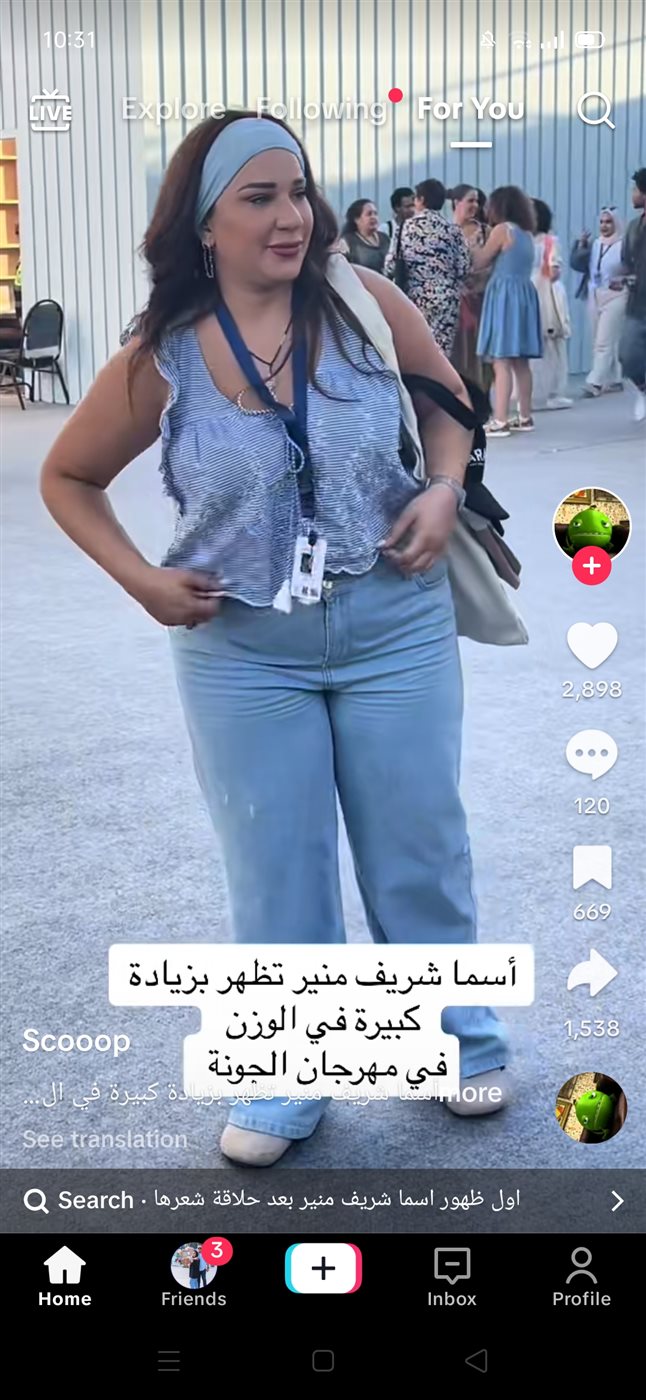Bookmark this video to favorites
The image size is (646, 1400).
592,867
